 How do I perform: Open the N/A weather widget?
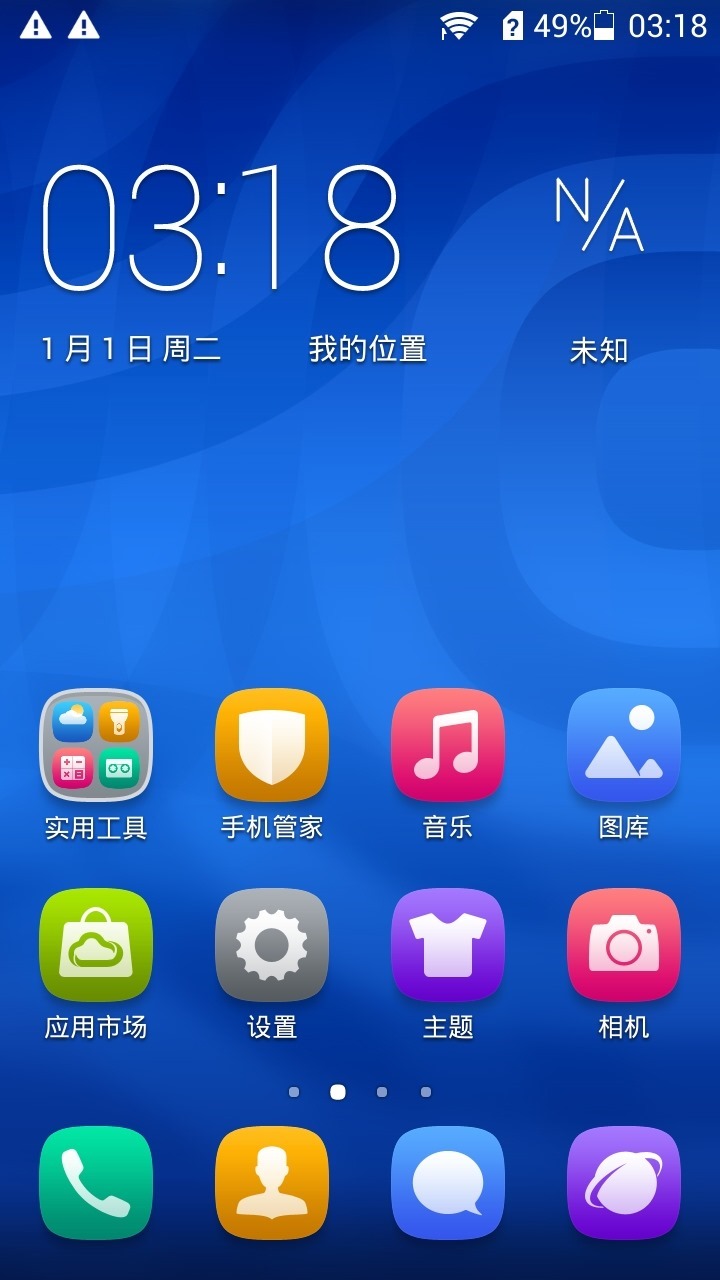click(x=599, y=215)
